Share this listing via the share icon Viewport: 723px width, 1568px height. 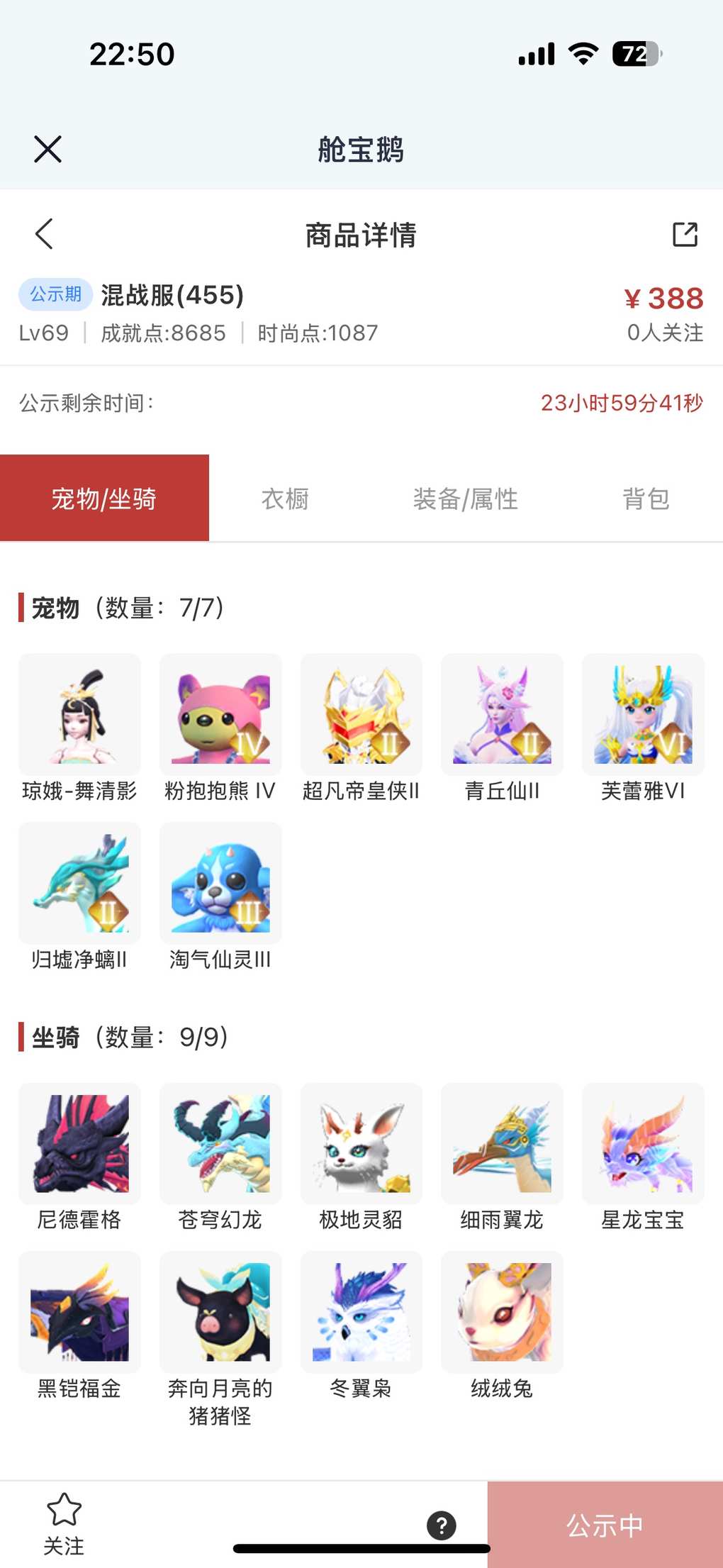pos(685,234)
